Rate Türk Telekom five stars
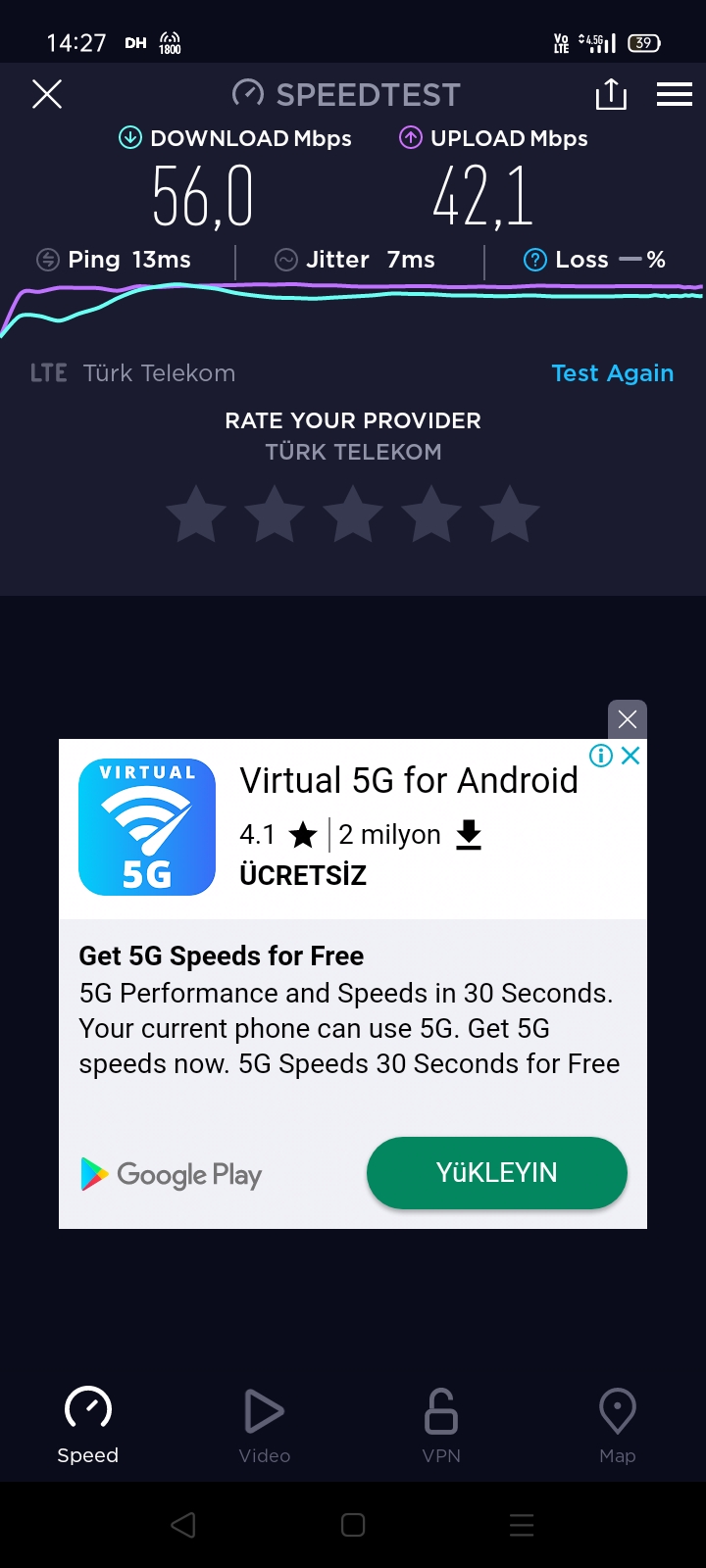Screen dimensions: 706x1568 coord(510,514)
